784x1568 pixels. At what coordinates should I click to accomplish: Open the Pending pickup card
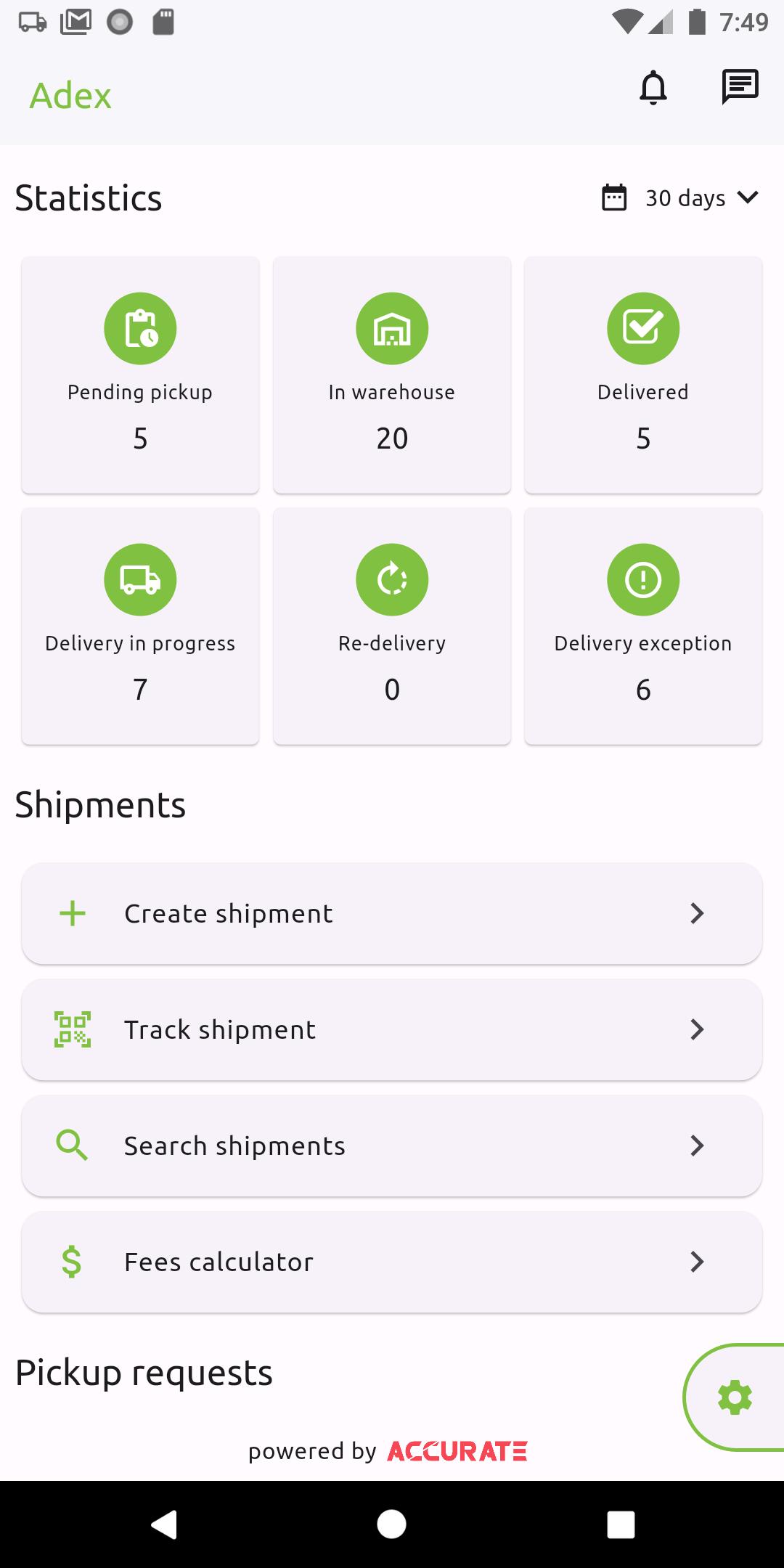coord(140,375)
